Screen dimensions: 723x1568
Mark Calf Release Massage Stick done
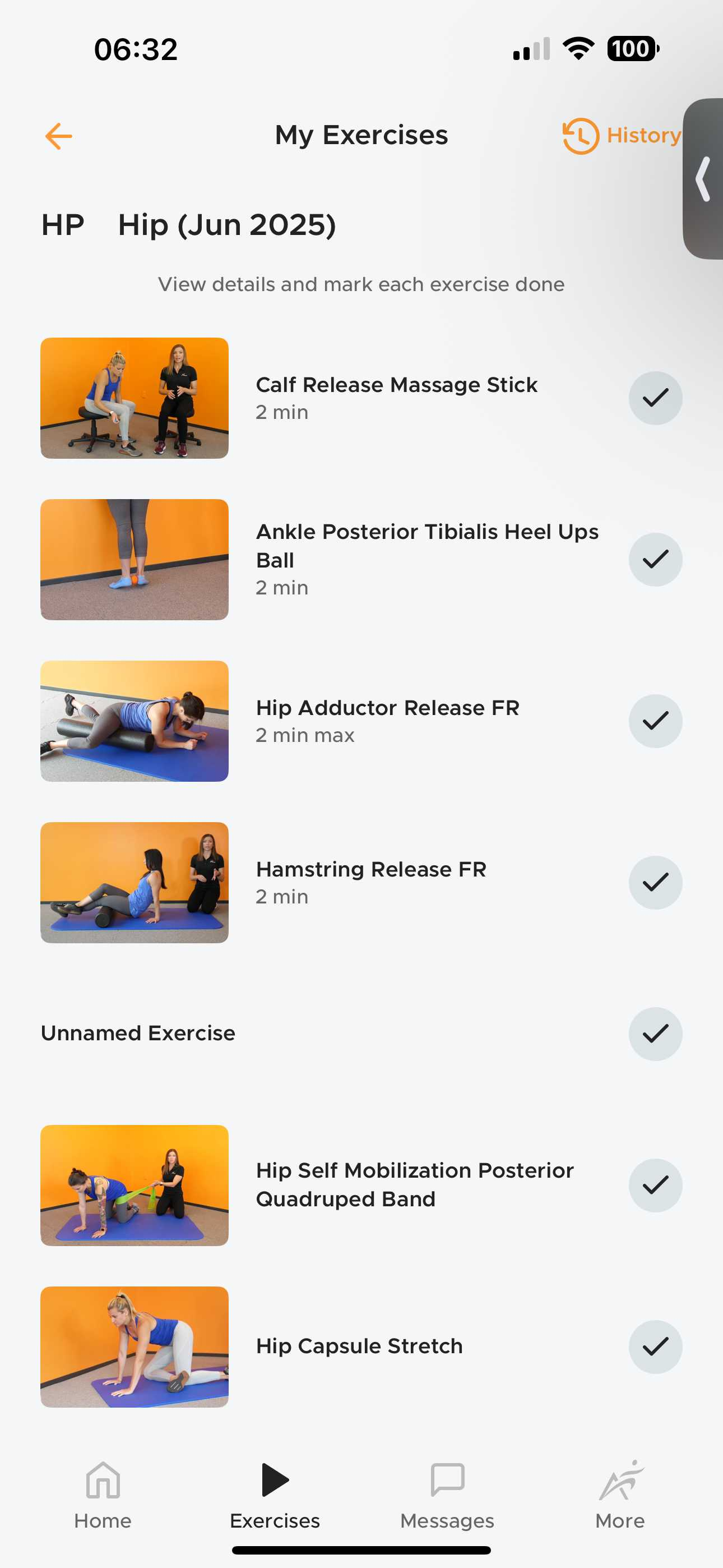click(655, 398)
